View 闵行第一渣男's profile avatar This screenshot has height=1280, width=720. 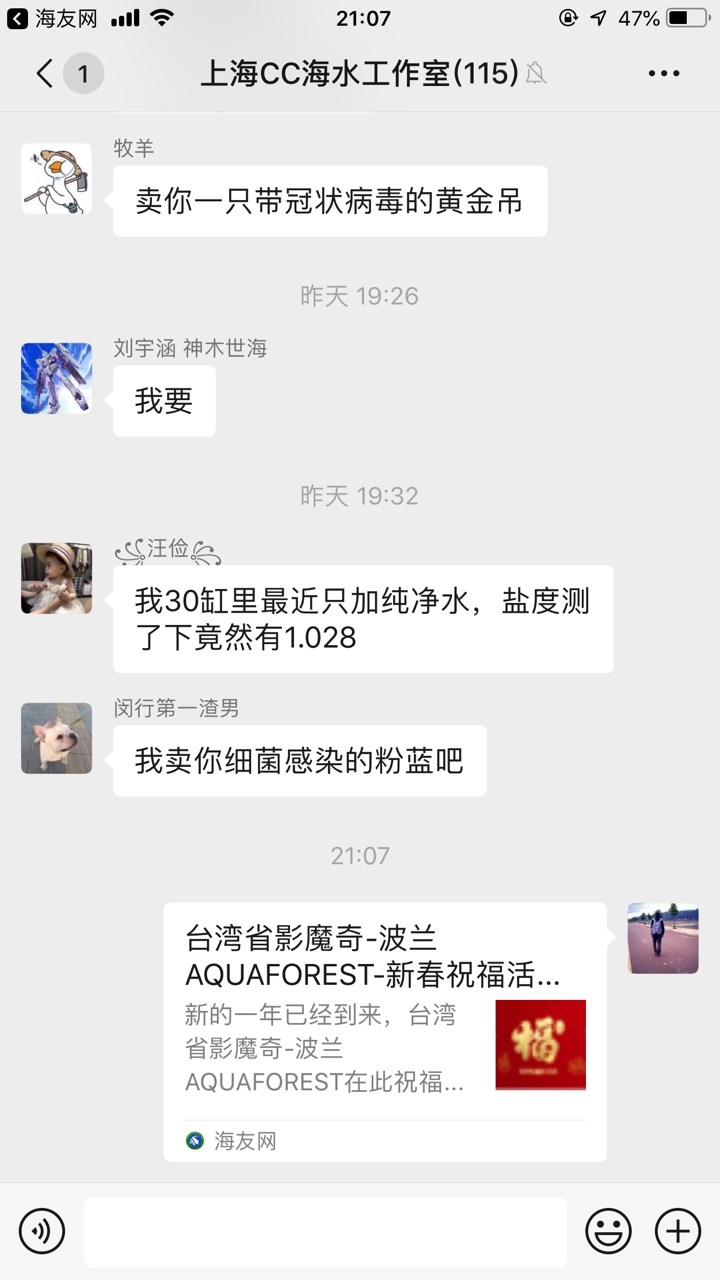coord(57,739)
